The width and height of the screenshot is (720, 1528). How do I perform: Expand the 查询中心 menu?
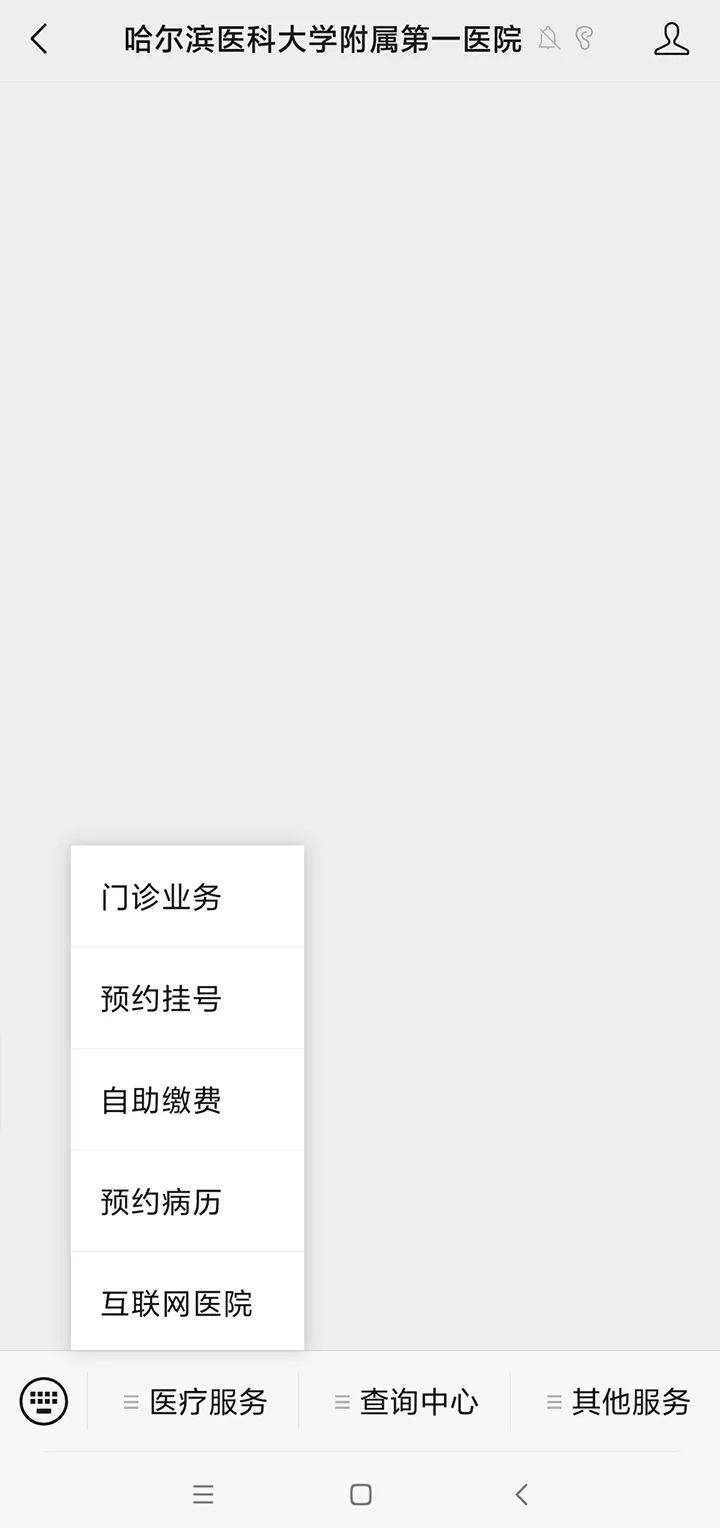405,1402
